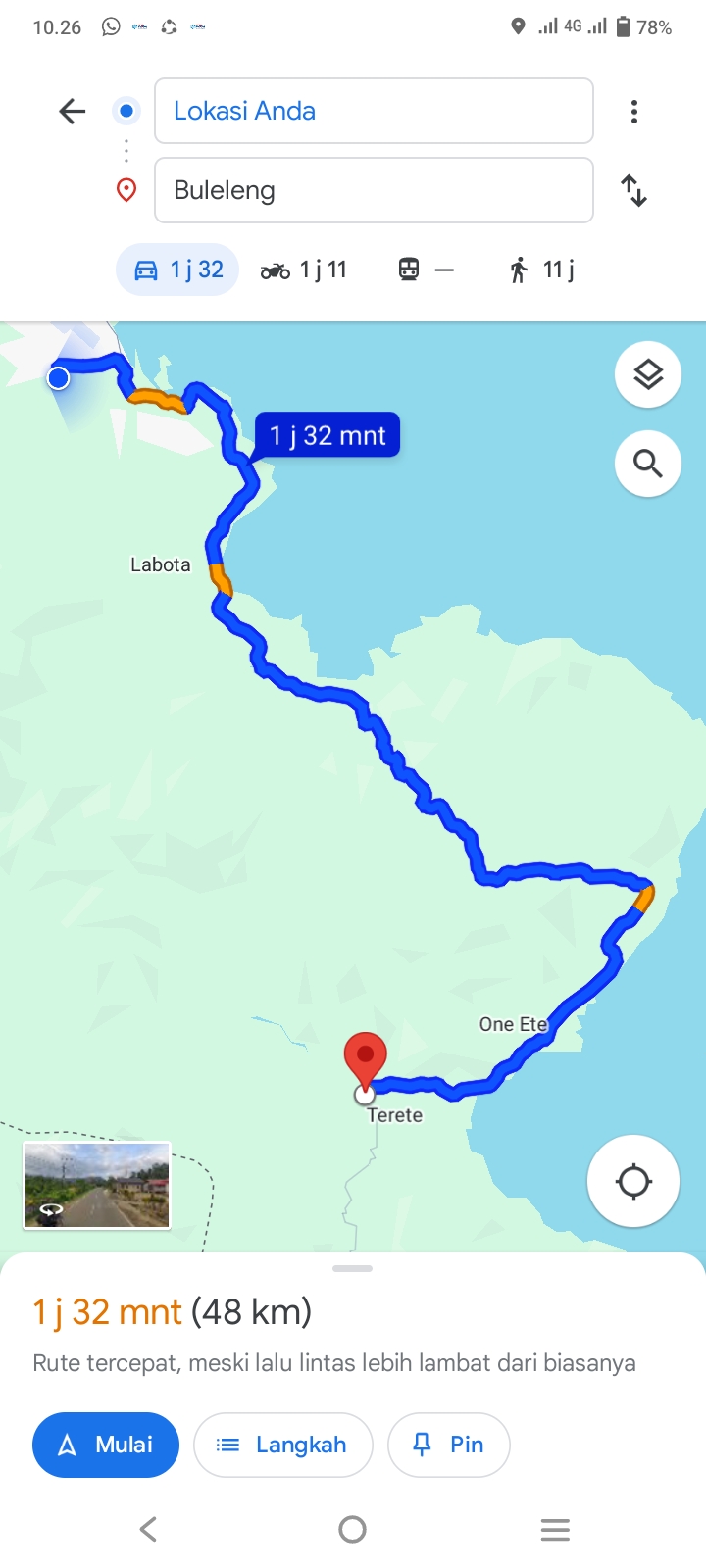This screenshot has height=1568, width=706.
Task: Open recent apps from navigation bar
Action: tap(555, 1529)
